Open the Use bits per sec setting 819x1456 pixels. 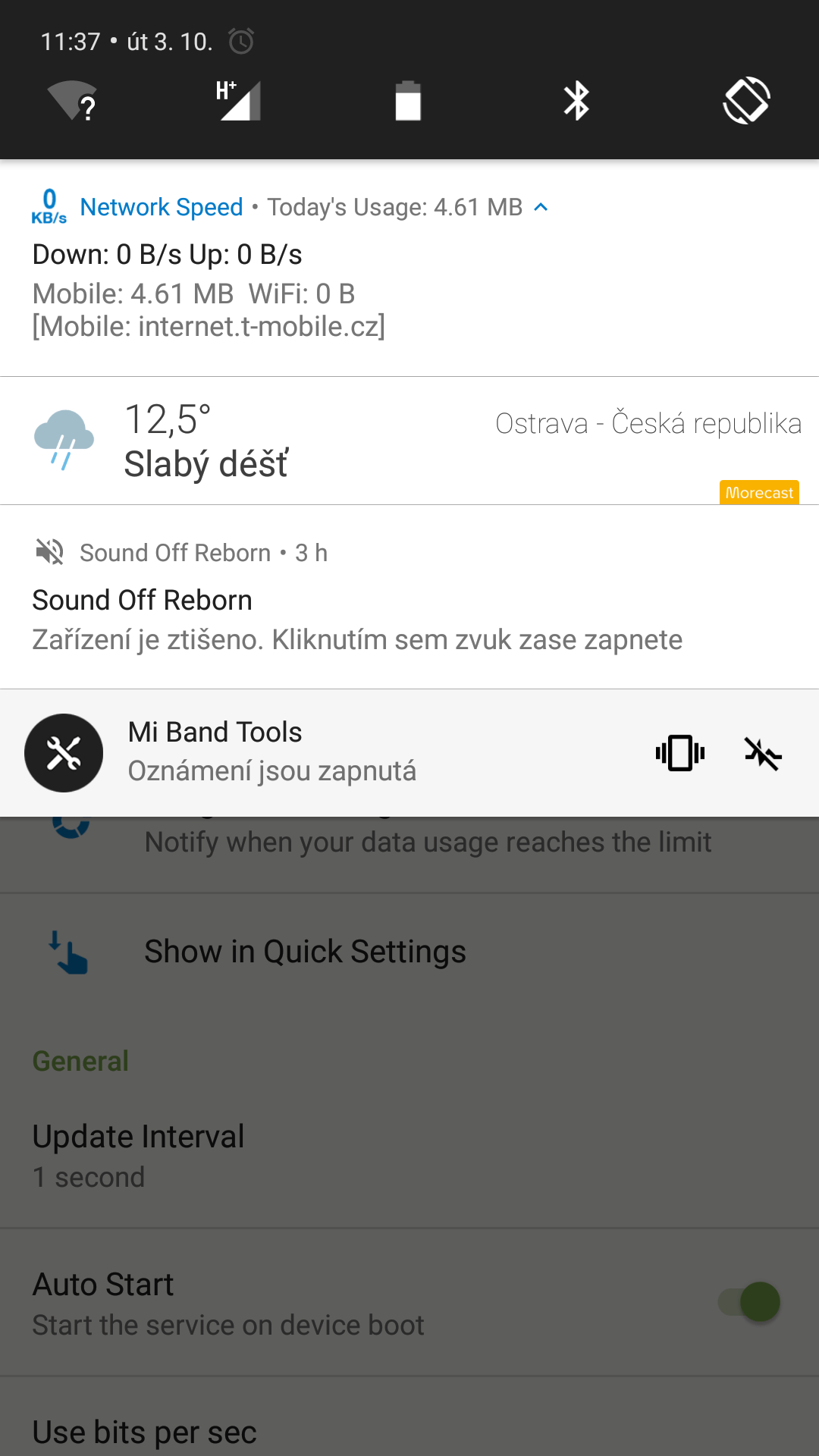(x=409, y=1426)
